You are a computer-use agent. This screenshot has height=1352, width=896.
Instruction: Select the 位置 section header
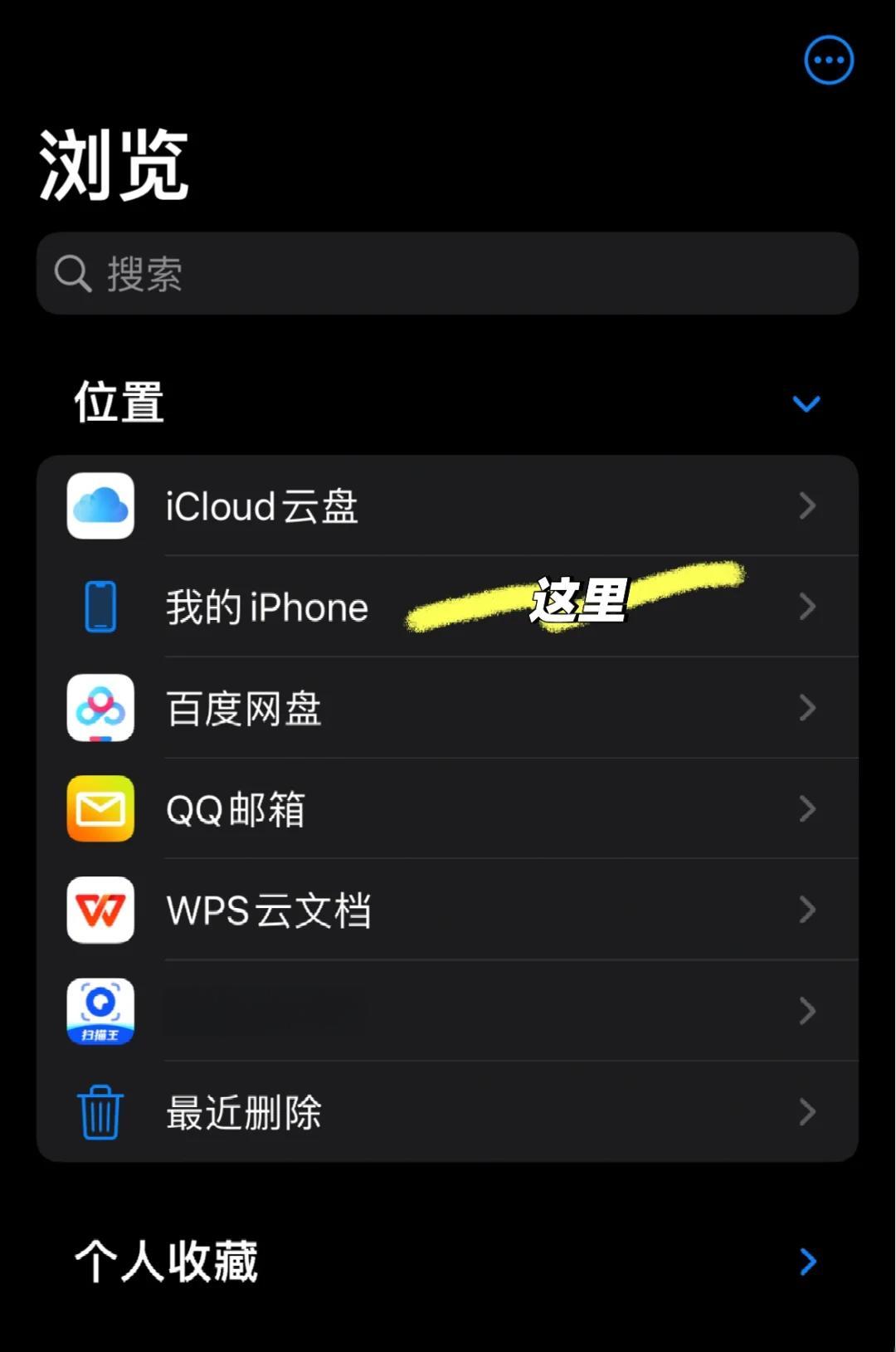117,403
